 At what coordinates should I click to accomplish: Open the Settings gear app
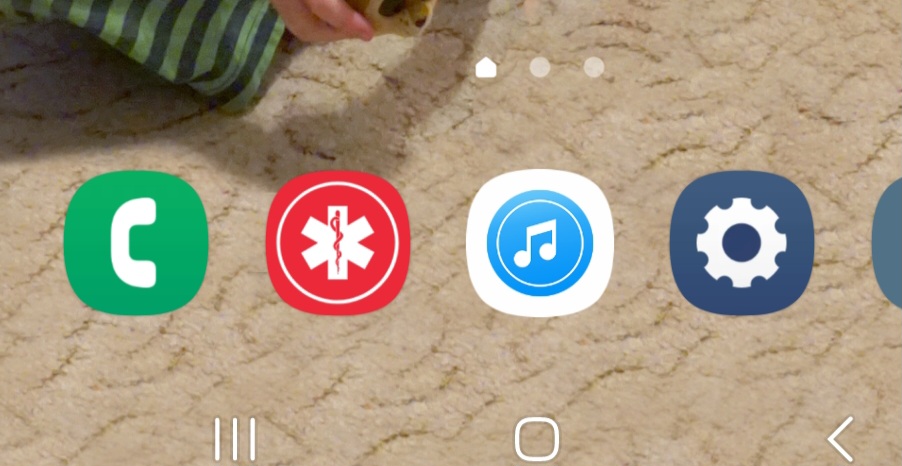[x=742, y=243]
